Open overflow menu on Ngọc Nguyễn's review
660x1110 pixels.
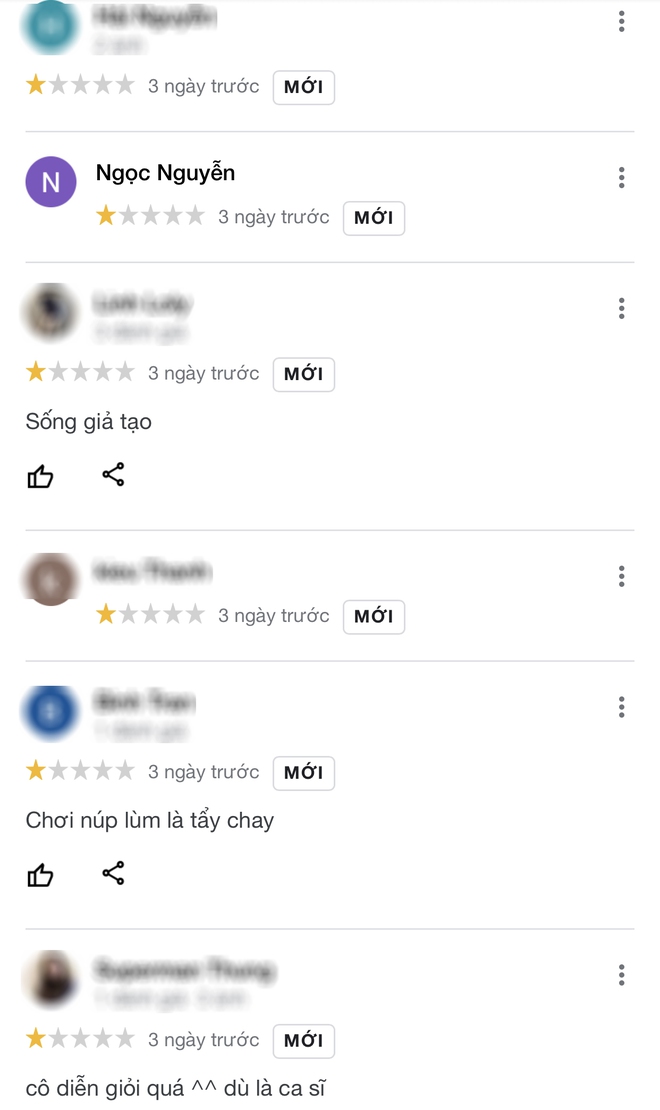tap(621, 178)
